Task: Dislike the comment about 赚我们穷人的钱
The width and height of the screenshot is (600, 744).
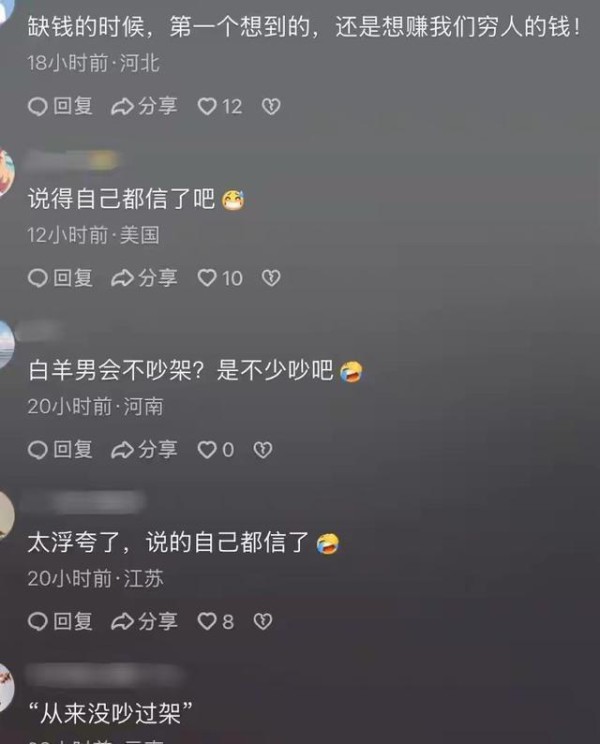Action: click(x=270, y=106)
